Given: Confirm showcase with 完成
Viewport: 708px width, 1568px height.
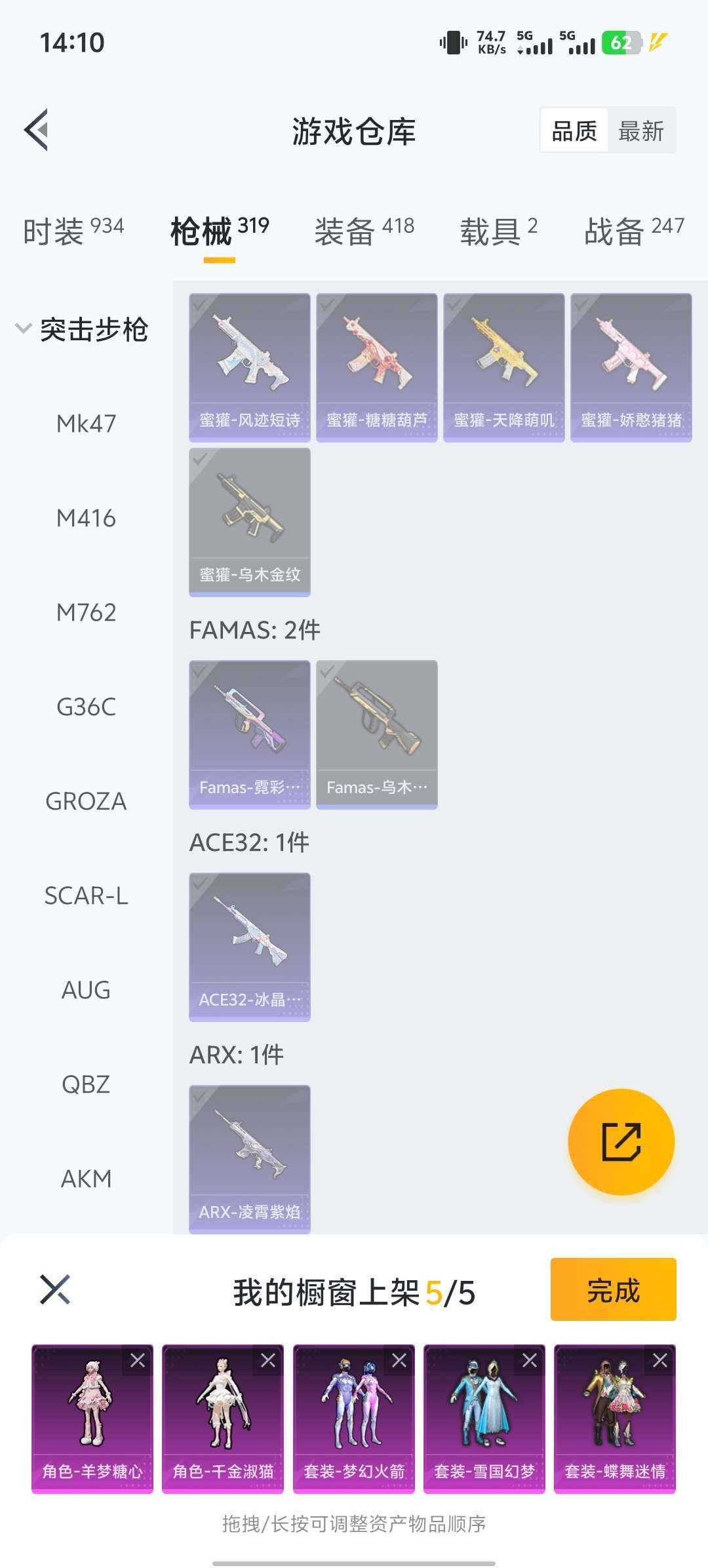Looking at the screenshot, I should pyautogui.click(x=613, y=1289).
